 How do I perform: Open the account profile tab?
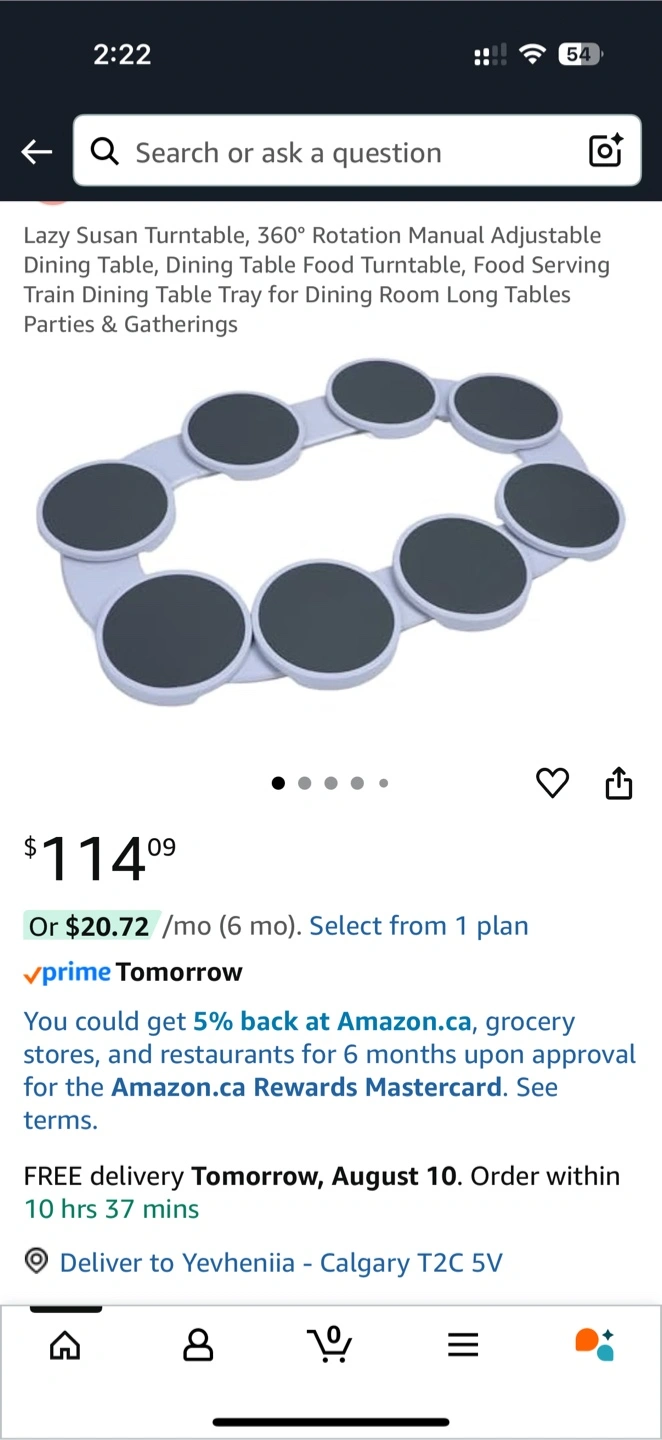[x=198, y=1345]
